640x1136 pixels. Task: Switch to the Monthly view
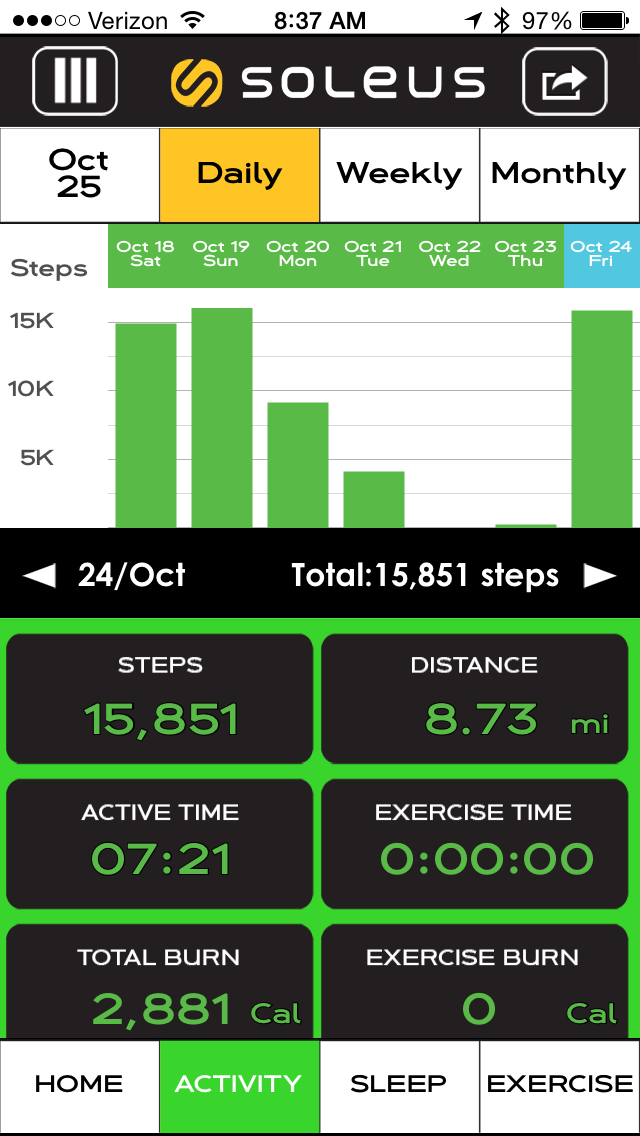559,174
